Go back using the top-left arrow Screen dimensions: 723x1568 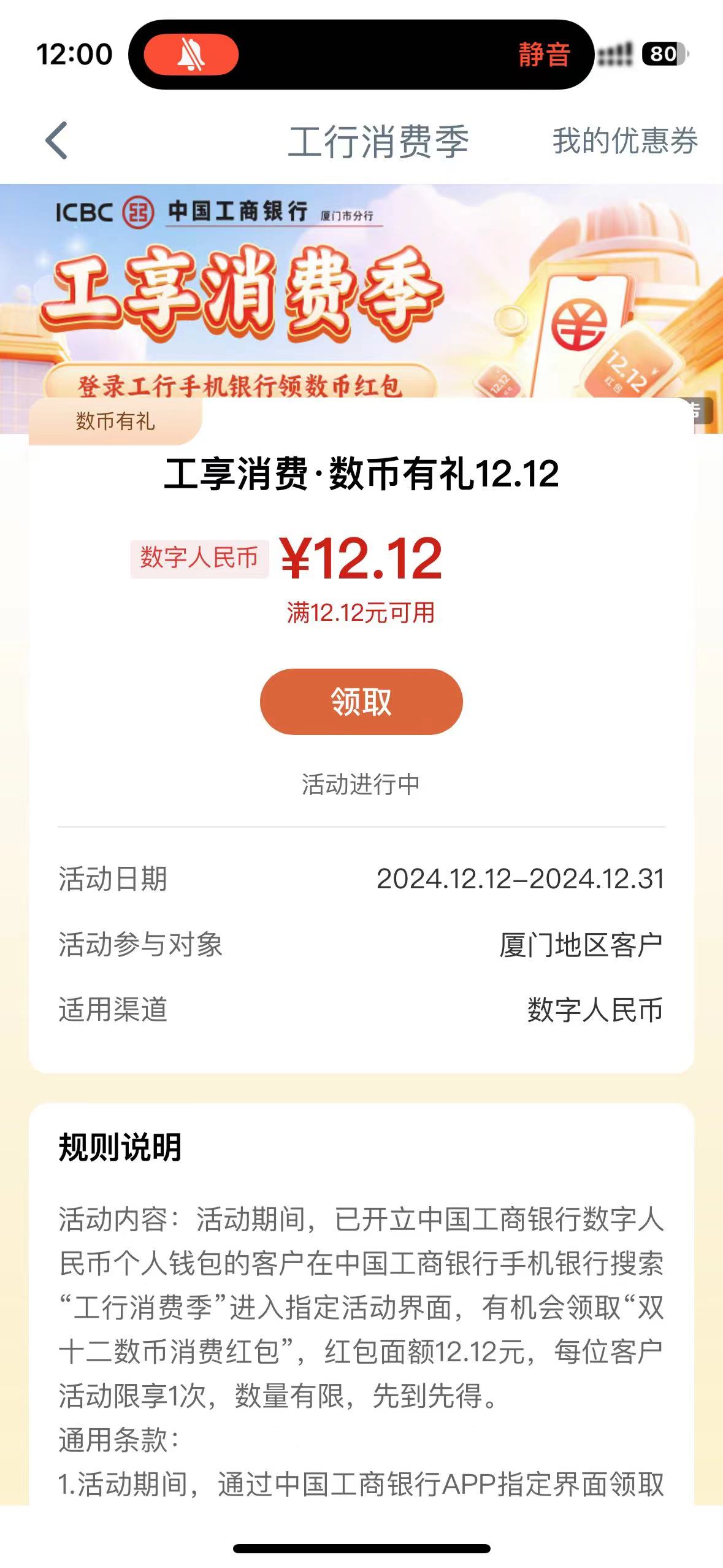(x=56, y=140)
